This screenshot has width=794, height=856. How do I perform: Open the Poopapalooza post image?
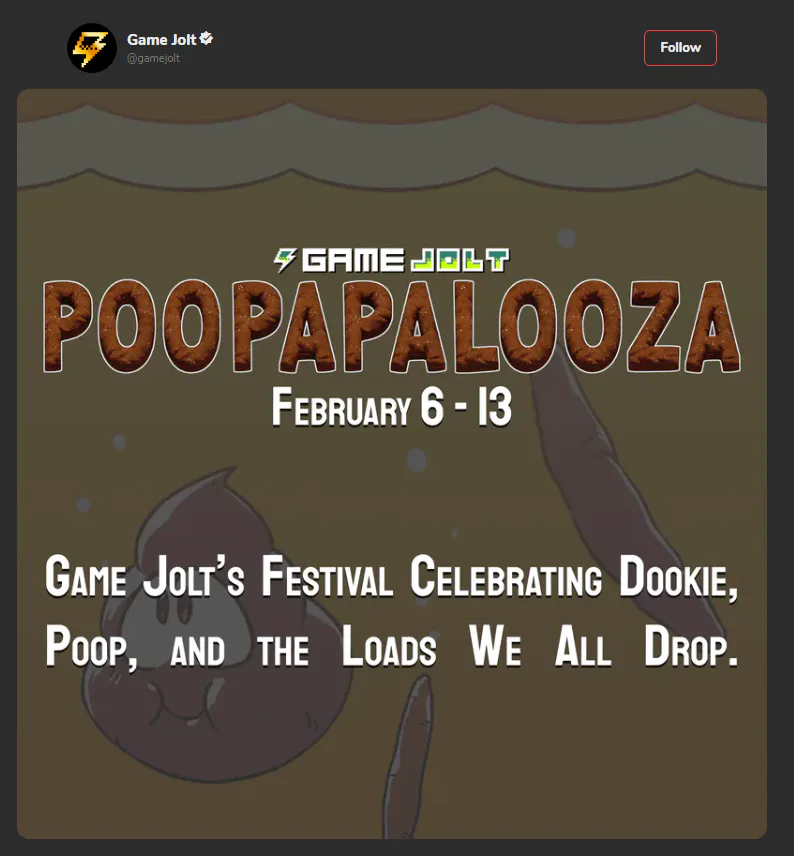click(392, 463)
